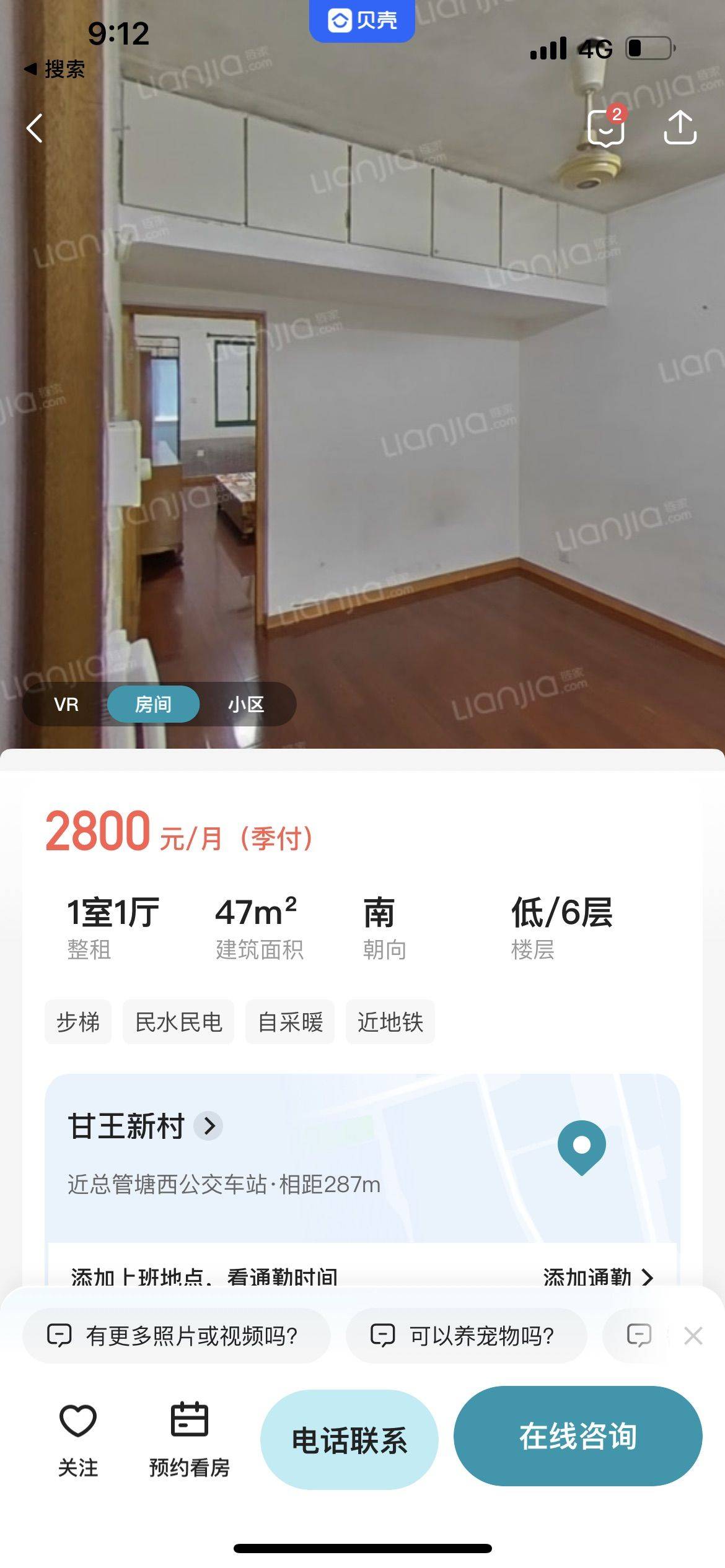This screenshot has height=1568, width=725.
Task: Open the messages icon with badge 2
Action: [607, 126]
